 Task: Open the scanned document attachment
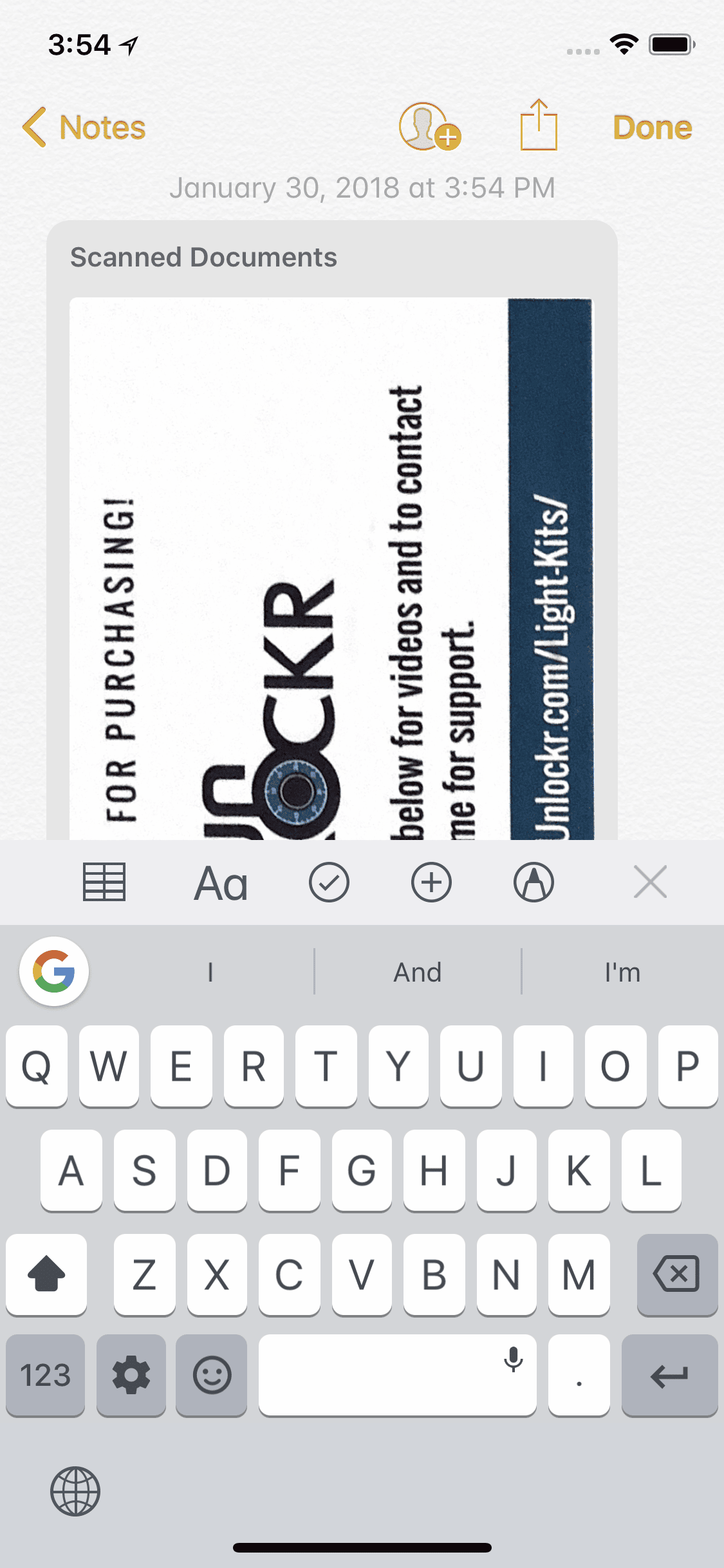pyautogui.click(x=331, y=566)
